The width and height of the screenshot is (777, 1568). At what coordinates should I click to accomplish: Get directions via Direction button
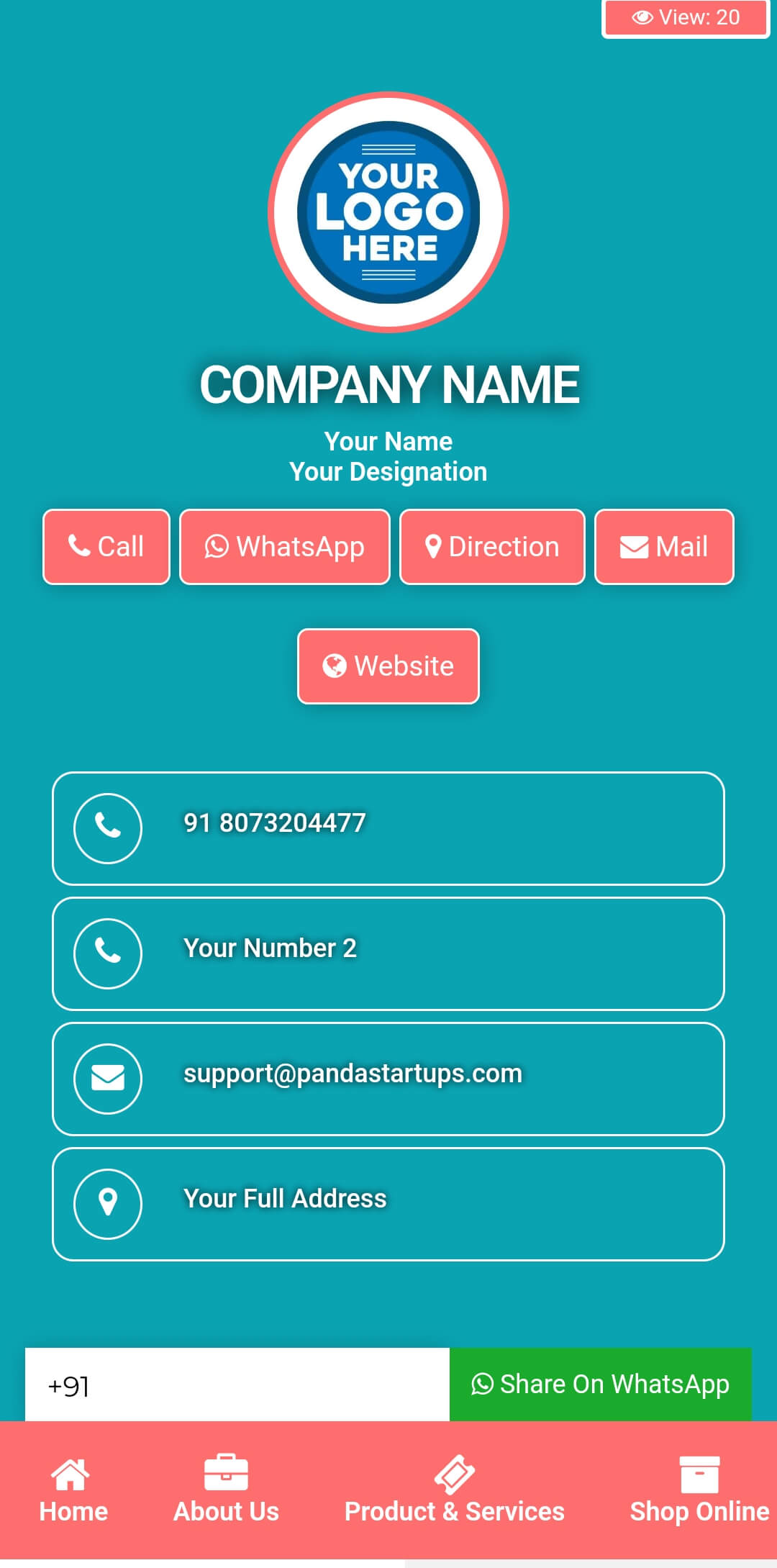[492, 547]
